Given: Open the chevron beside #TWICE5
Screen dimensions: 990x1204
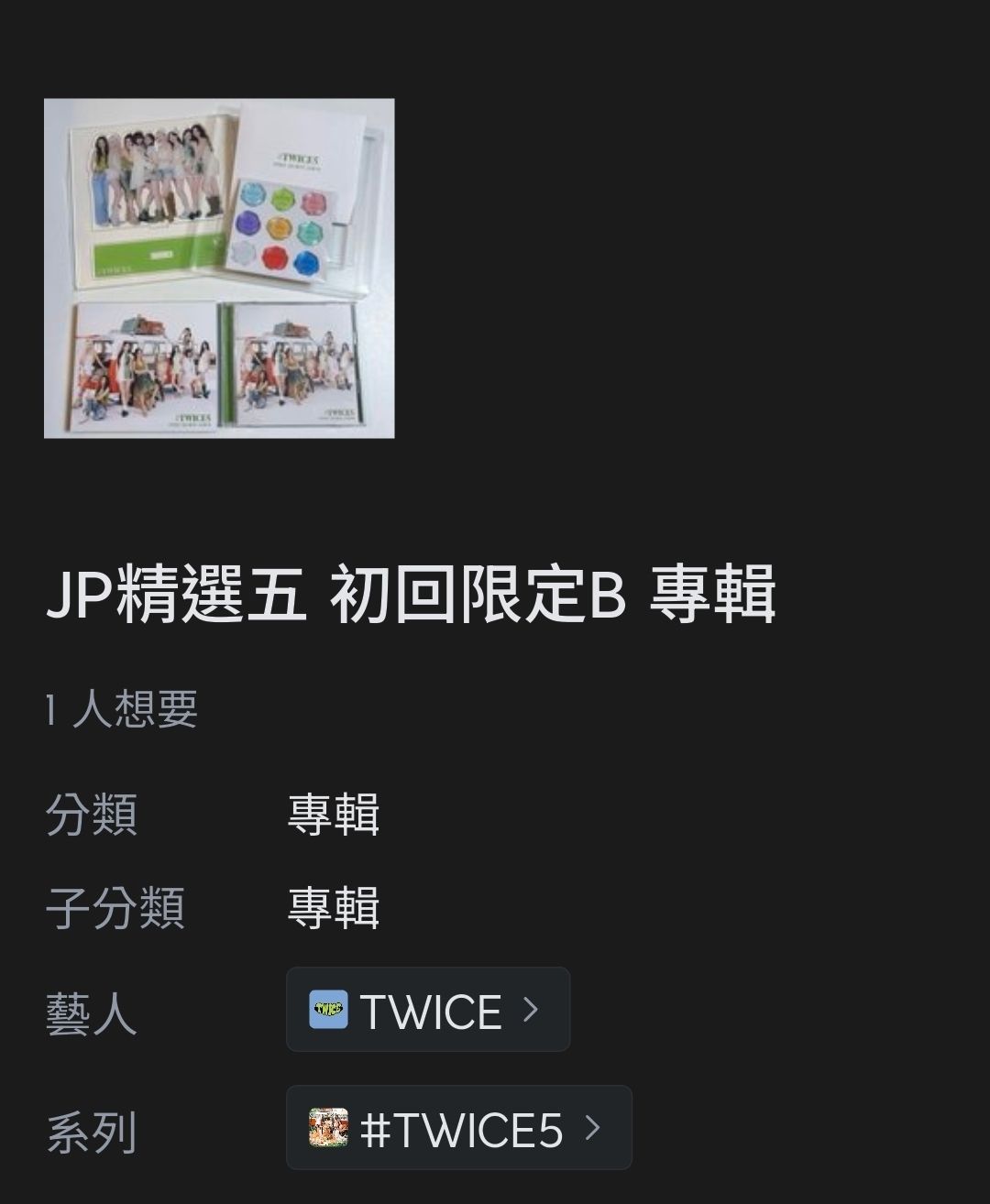Looking at the screenshot, I should 594,1129.
